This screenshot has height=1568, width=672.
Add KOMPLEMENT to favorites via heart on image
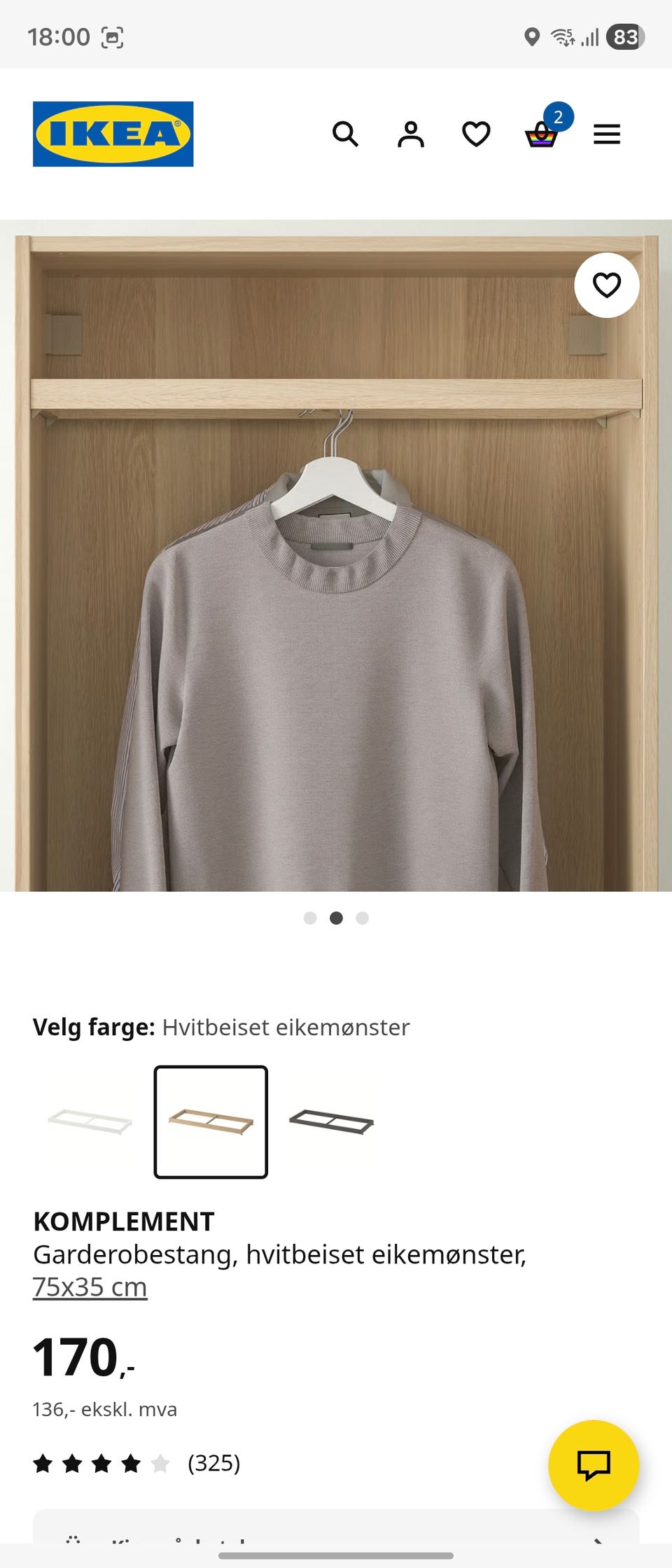(606, 285)
